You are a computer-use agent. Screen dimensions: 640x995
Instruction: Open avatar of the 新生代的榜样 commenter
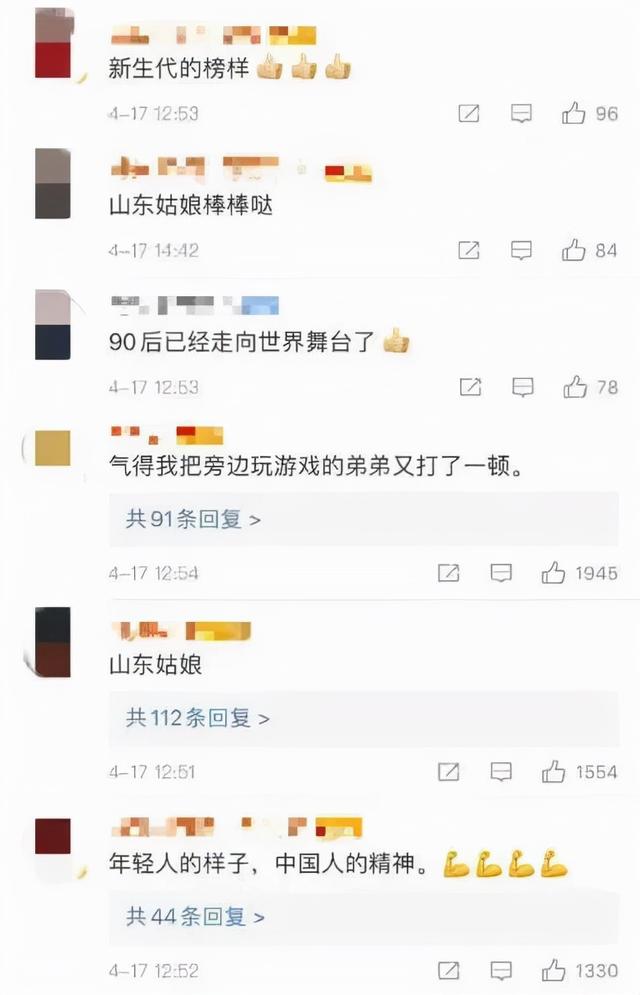(53, 47)
